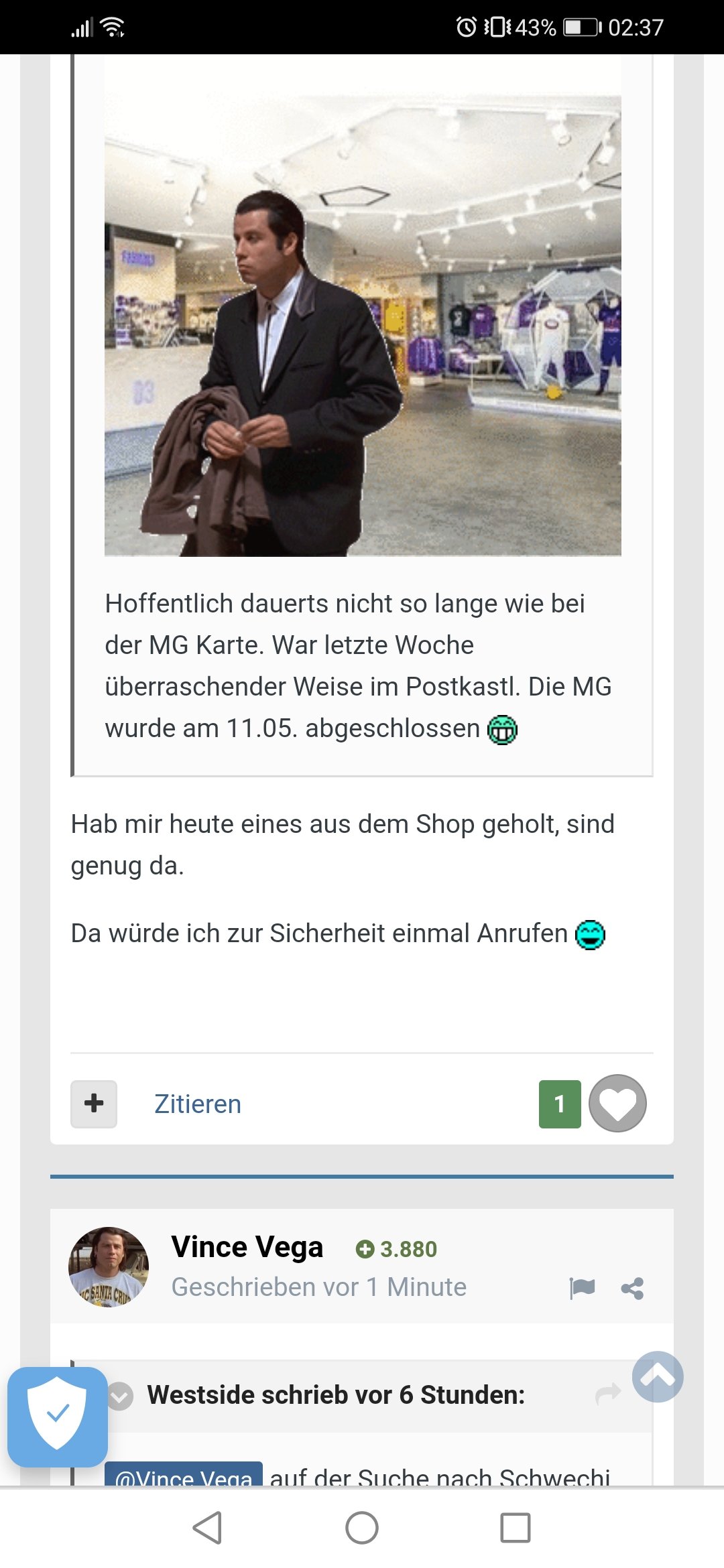This screenshot has width=724, height=1568.
Task: Share Vince Vega's post
Action: pos(632,1288)
